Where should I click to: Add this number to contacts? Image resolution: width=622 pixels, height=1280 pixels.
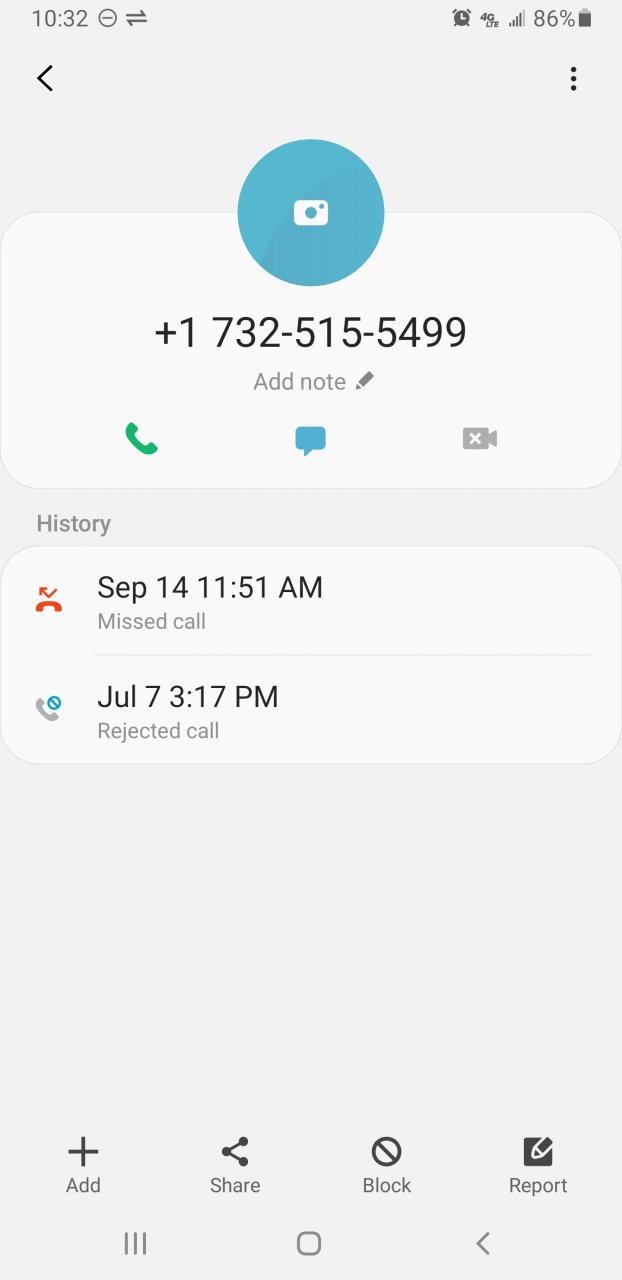click(x=83, y=1166)
